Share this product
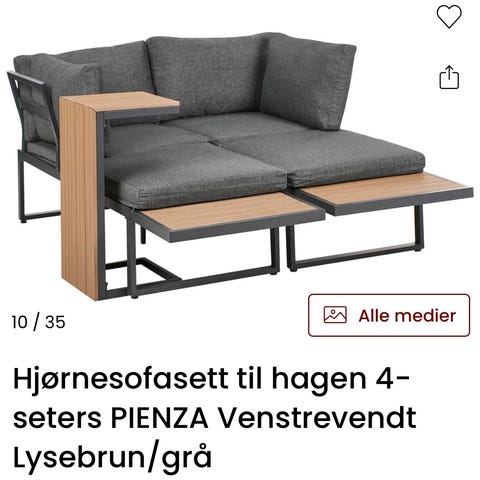Screen dimensions: 480x480 coord(449,77)
